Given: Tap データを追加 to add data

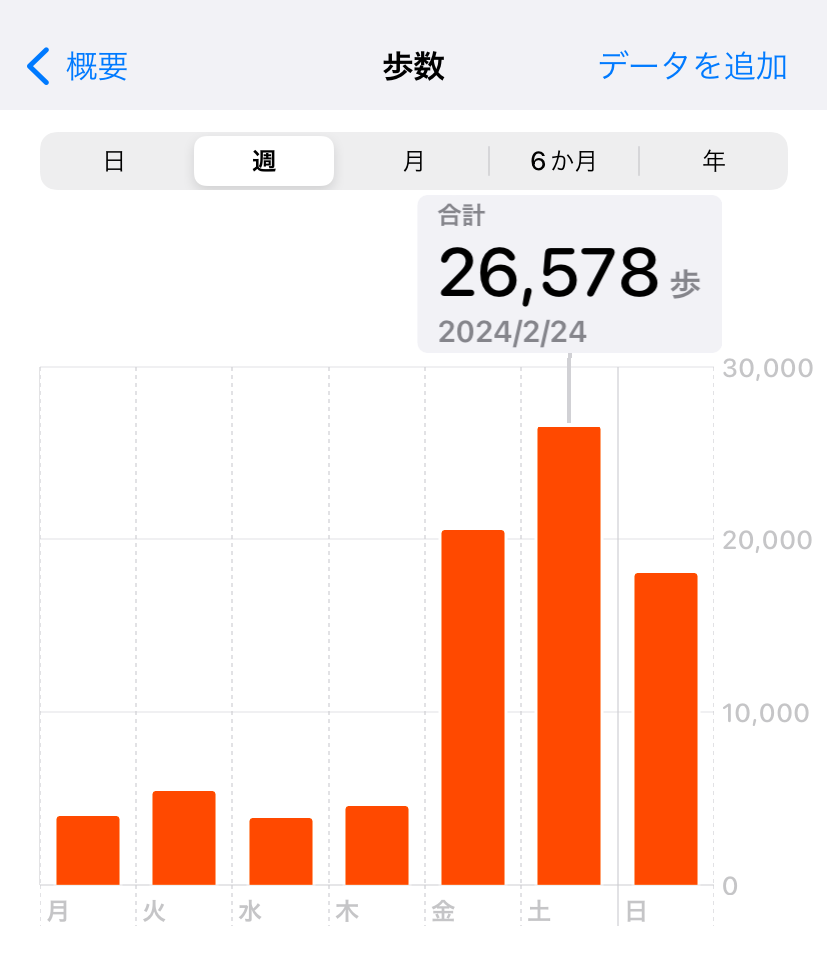Looking at the screenshot, I should [x=692, y=67].
